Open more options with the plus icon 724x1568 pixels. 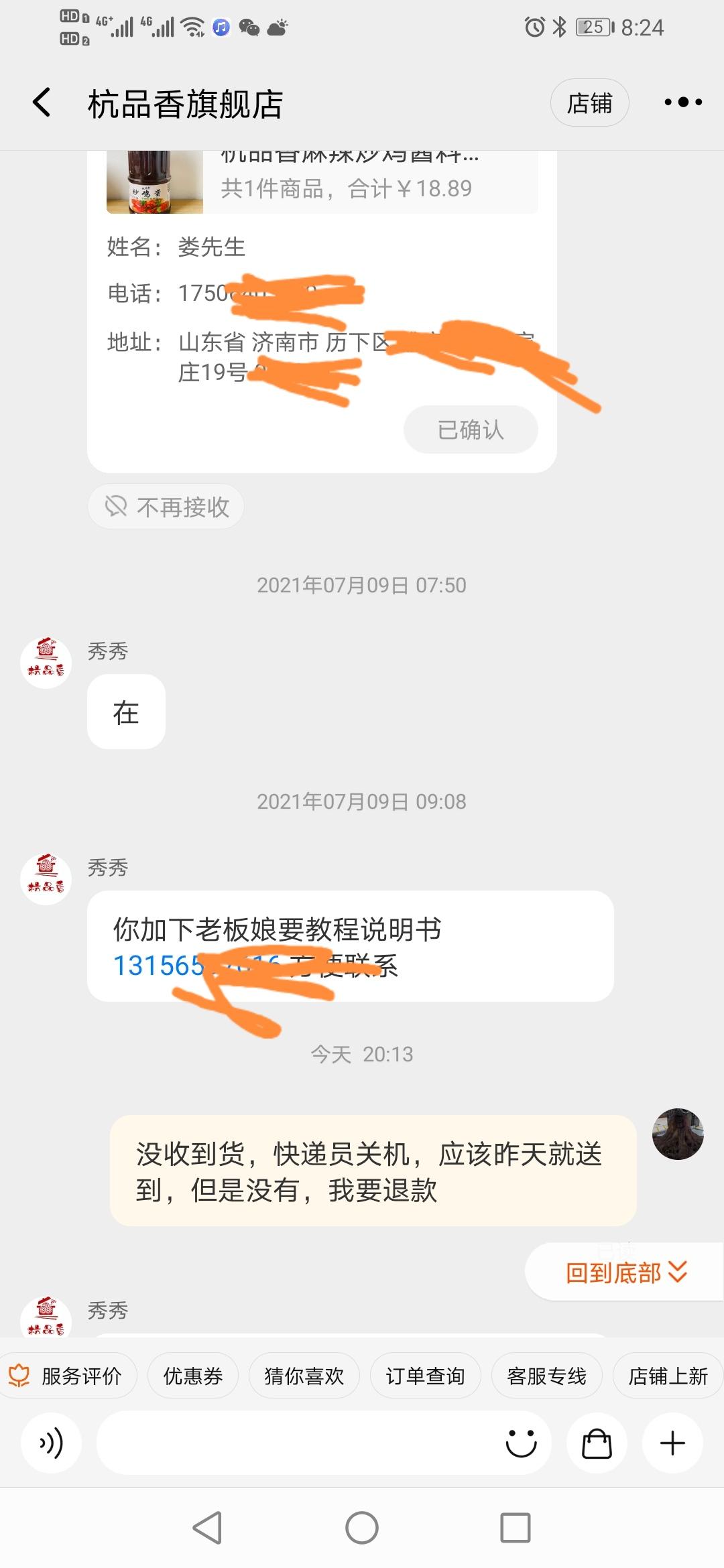(672, 1442)
